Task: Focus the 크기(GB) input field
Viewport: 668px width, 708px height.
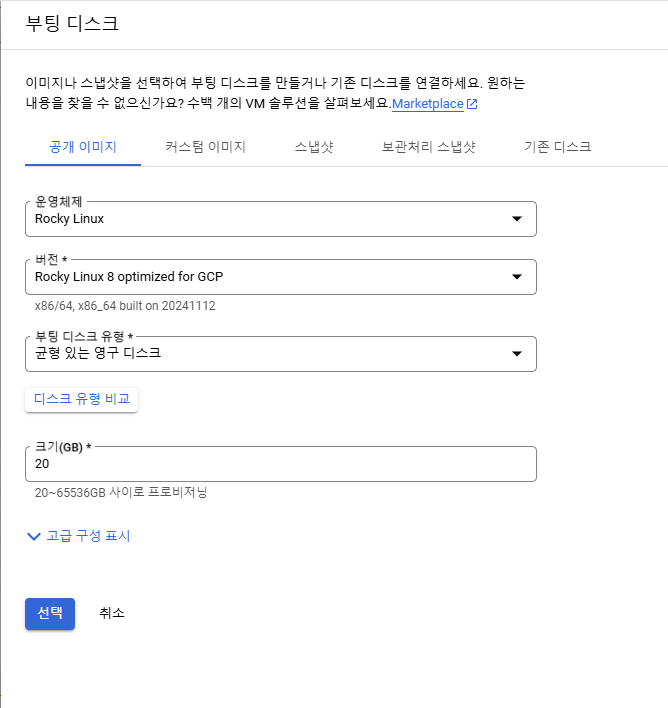Action: 280,464
